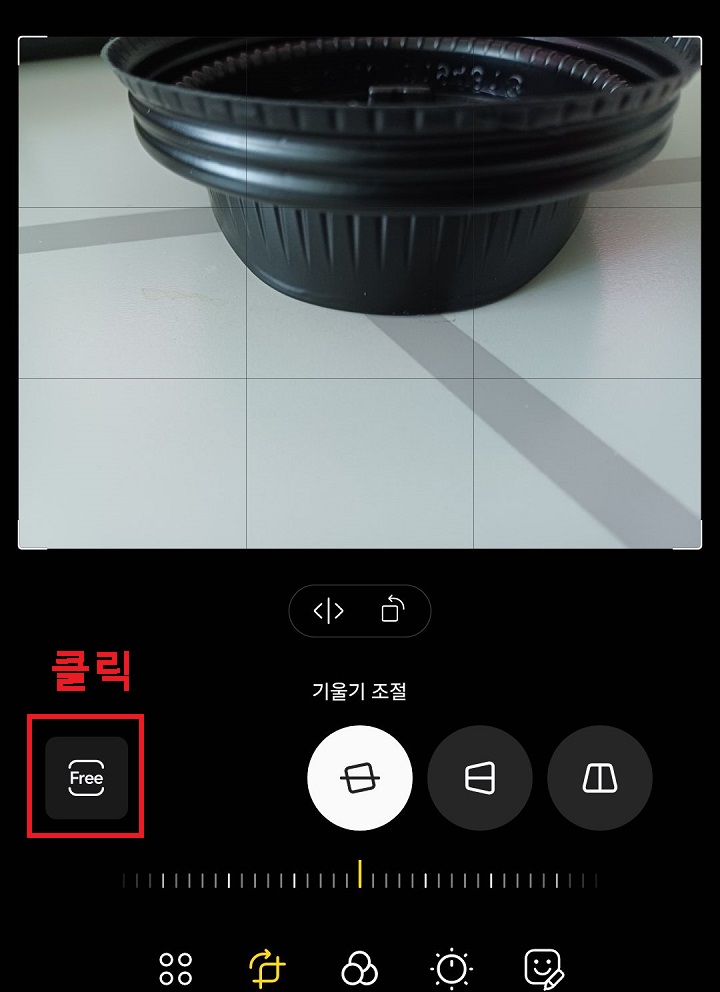The image size is (720, 992).
Task: Switch to the filters tab
Action: tap(360, 967)
